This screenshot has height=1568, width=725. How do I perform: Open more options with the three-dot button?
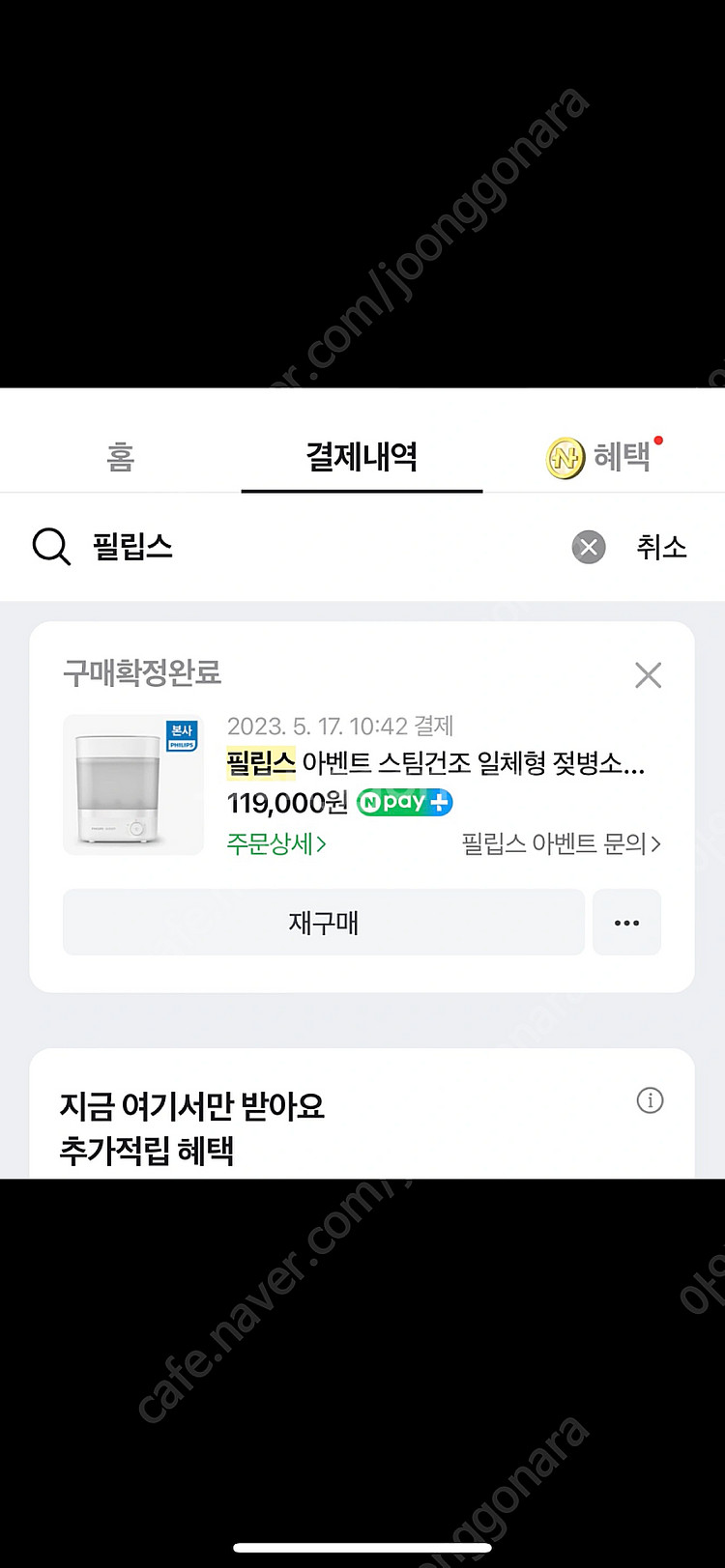(626, 923)
